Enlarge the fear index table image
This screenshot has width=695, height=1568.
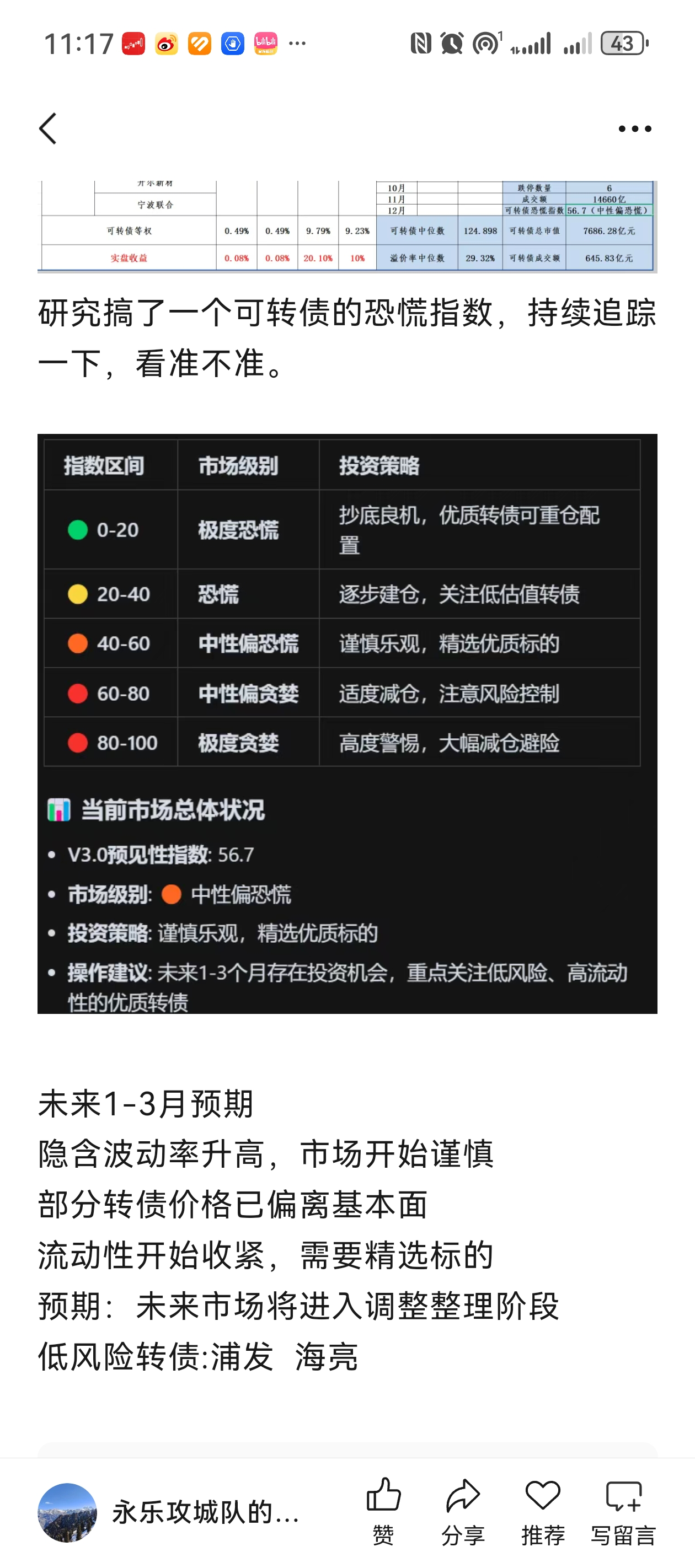347,723
